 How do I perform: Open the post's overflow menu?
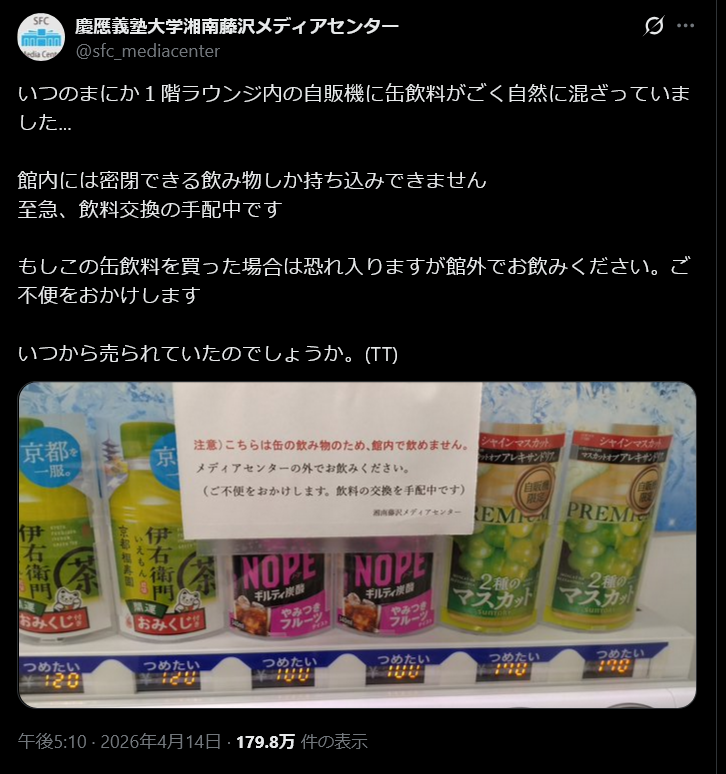click(686, 27)
